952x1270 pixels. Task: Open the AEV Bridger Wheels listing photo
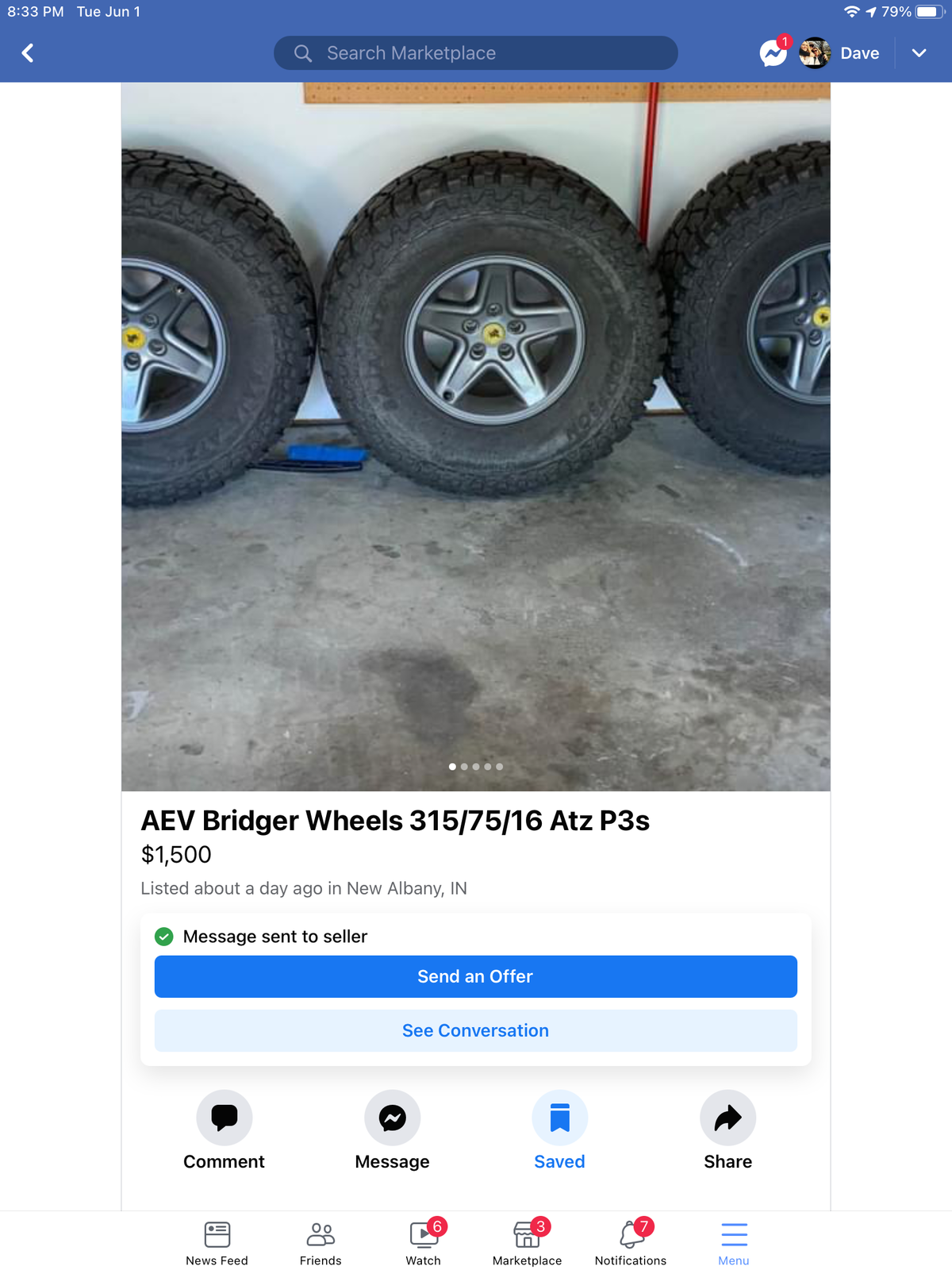[x=475, y=437]
